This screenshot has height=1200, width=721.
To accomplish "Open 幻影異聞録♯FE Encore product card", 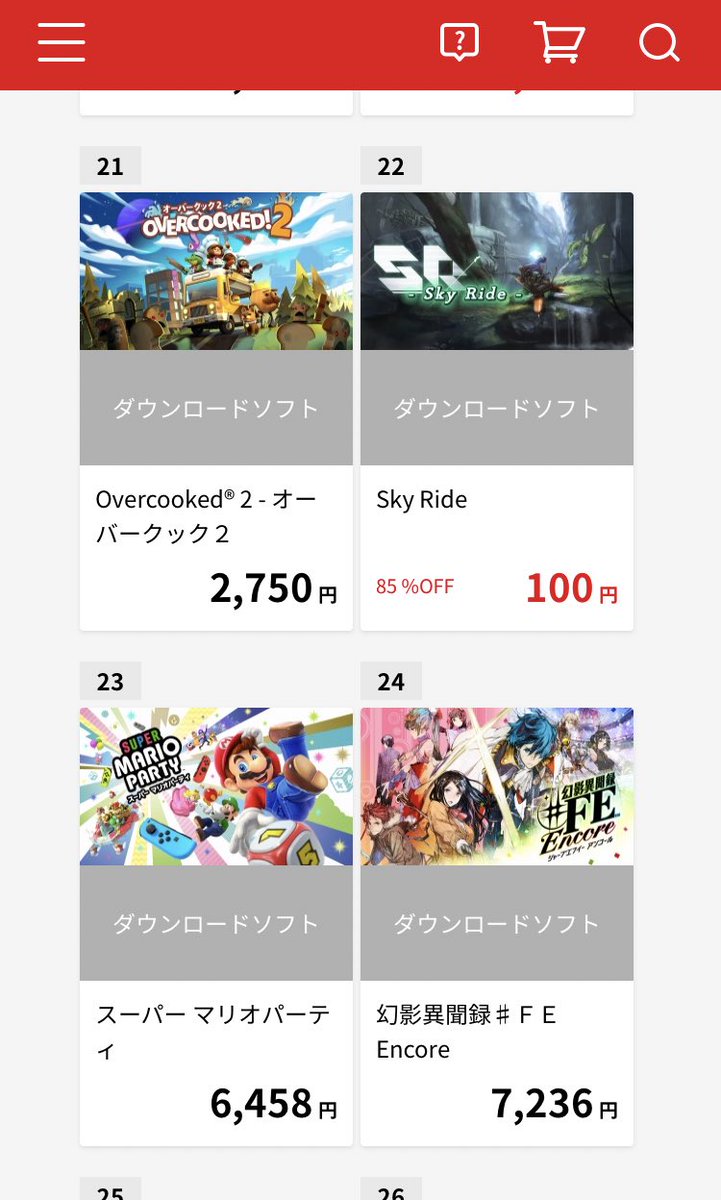I will coord(497,925).
